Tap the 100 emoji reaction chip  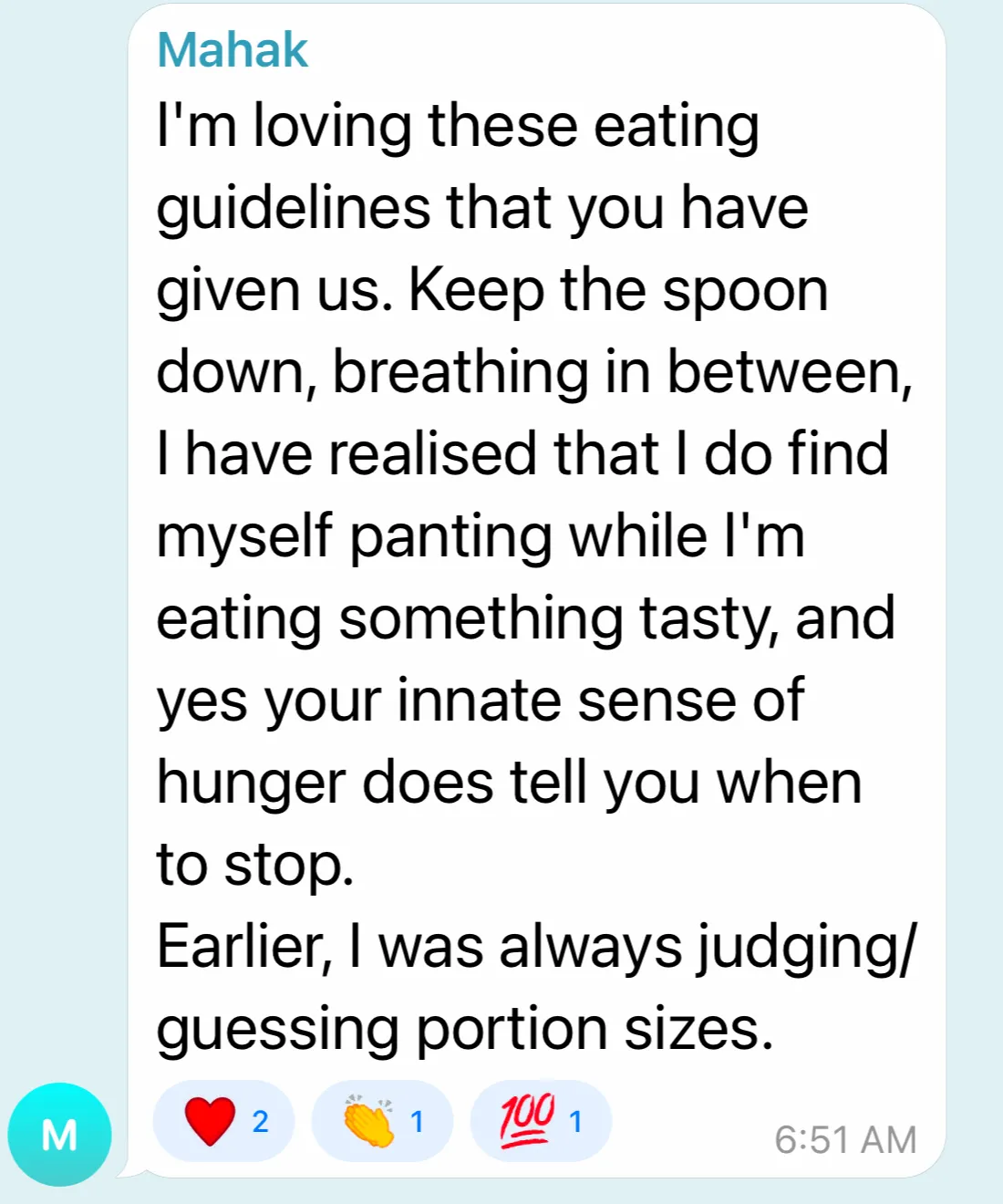click(540, 1121)
